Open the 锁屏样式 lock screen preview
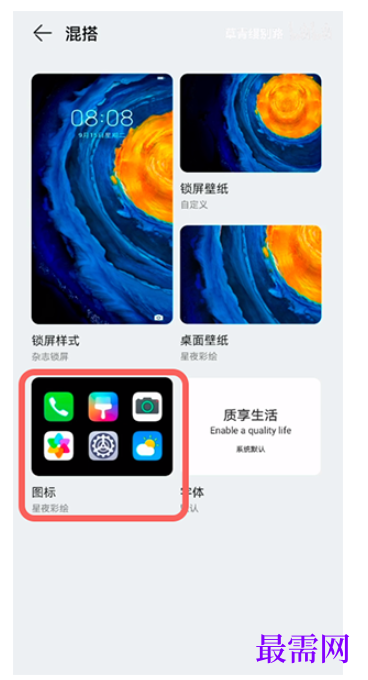The height and width of the screenshot is (680, 368). coord(102,199)
